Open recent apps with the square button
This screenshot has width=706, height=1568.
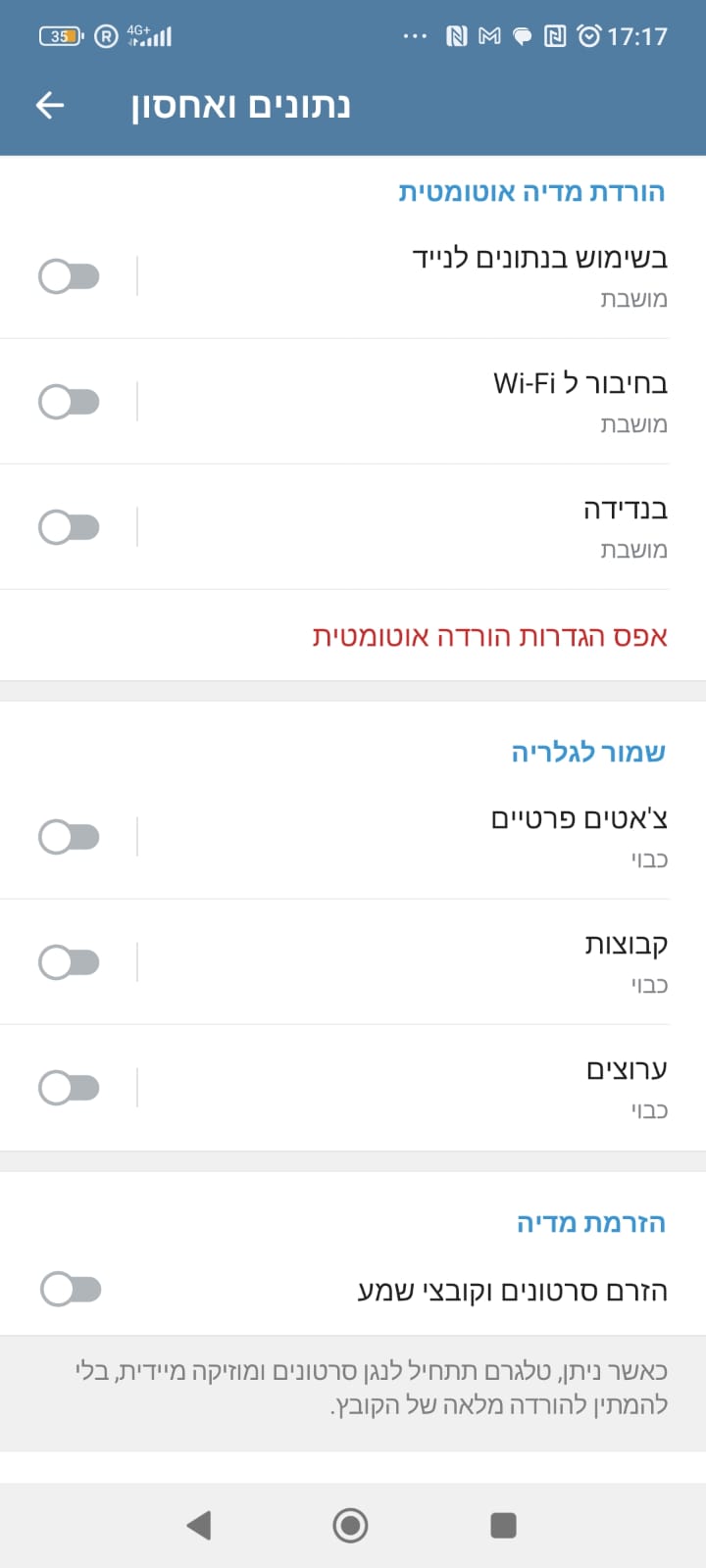tap(503, 1525)
